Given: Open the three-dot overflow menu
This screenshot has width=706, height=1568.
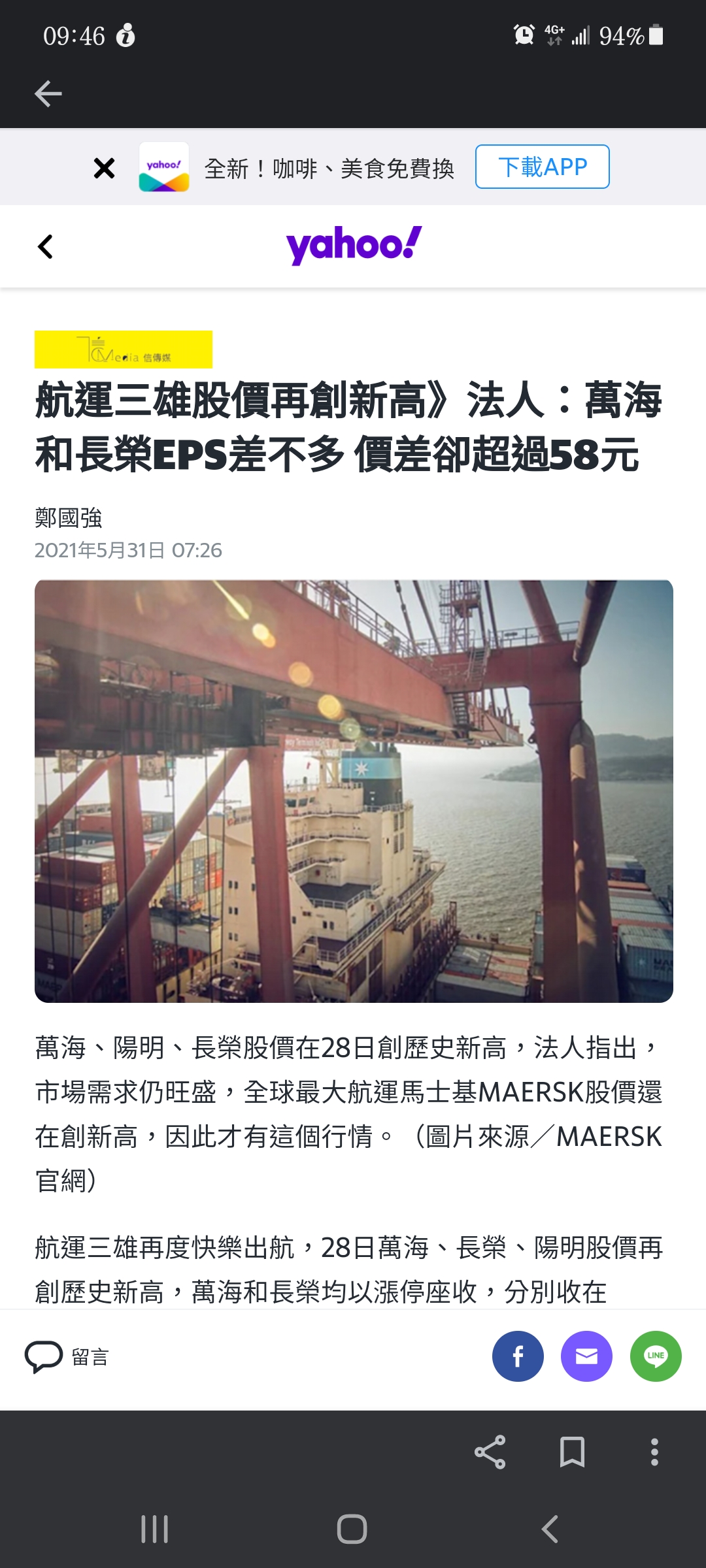Looking at the screenshot, I should pos(654,1452).
